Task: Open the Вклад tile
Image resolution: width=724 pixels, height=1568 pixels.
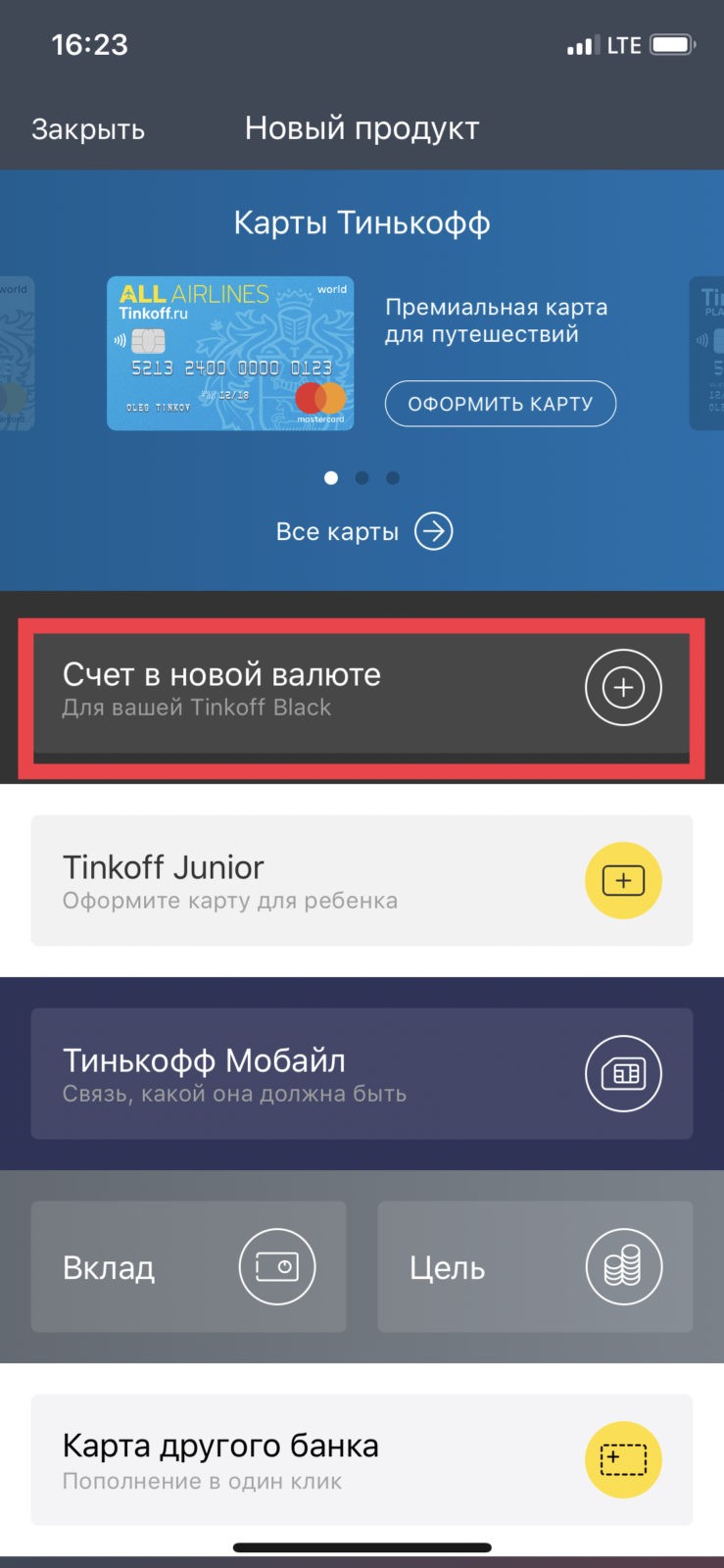Action: (x=188, y=1266)
